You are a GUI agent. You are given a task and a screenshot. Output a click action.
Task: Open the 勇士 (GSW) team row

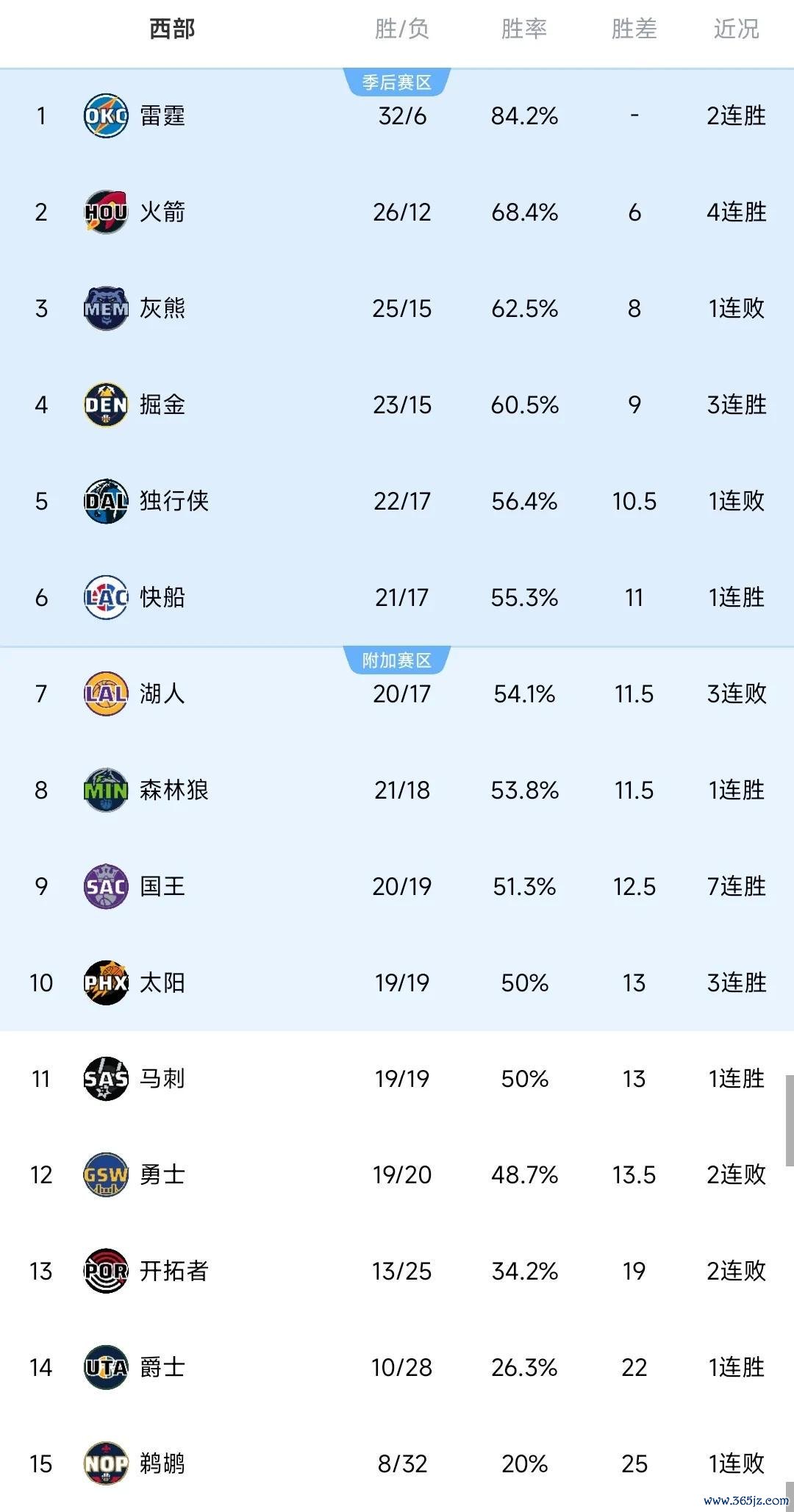pyautogui.click(x=162, y=1174)
